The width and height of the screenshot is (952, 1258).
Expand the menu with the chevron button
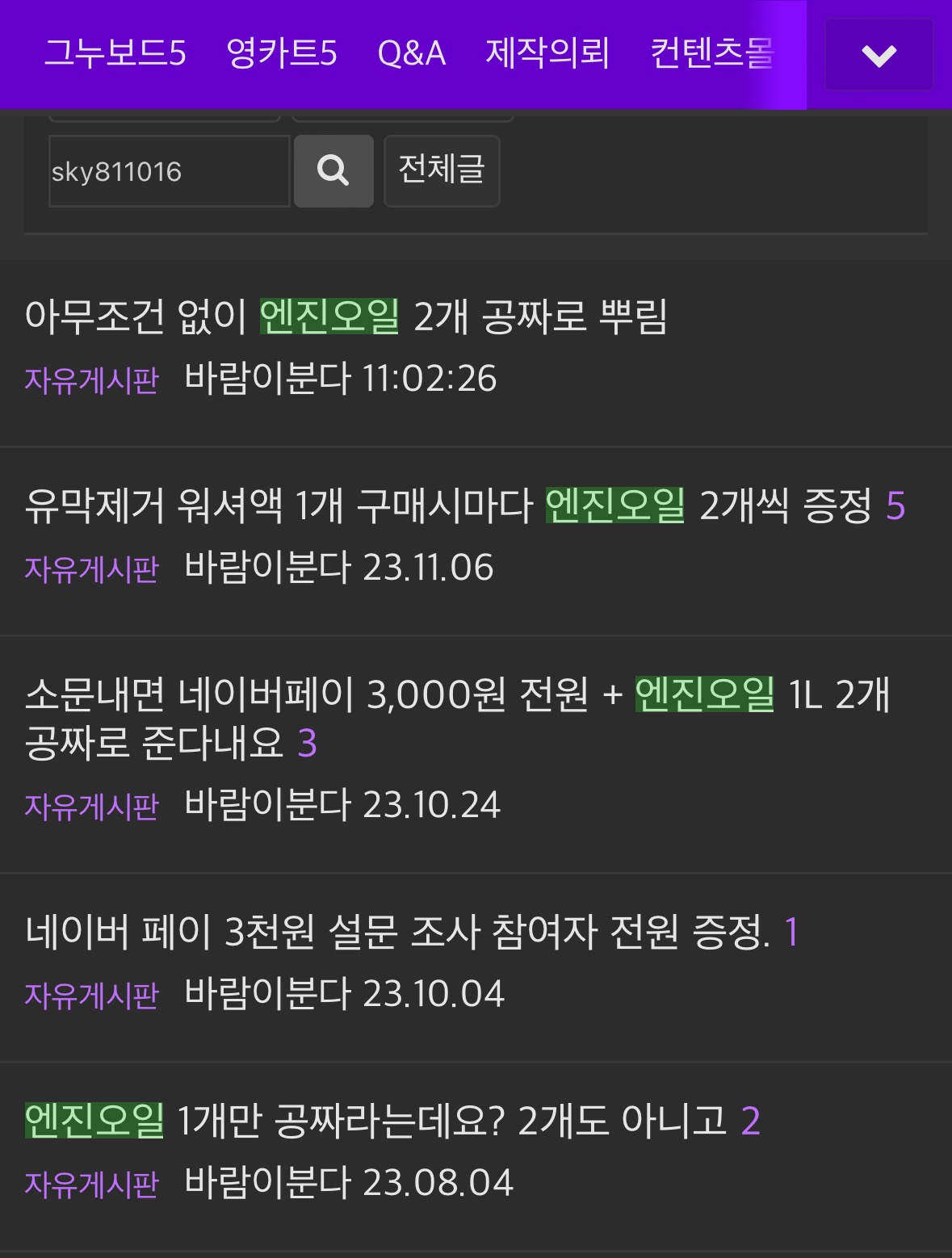(x=879, y=55)
